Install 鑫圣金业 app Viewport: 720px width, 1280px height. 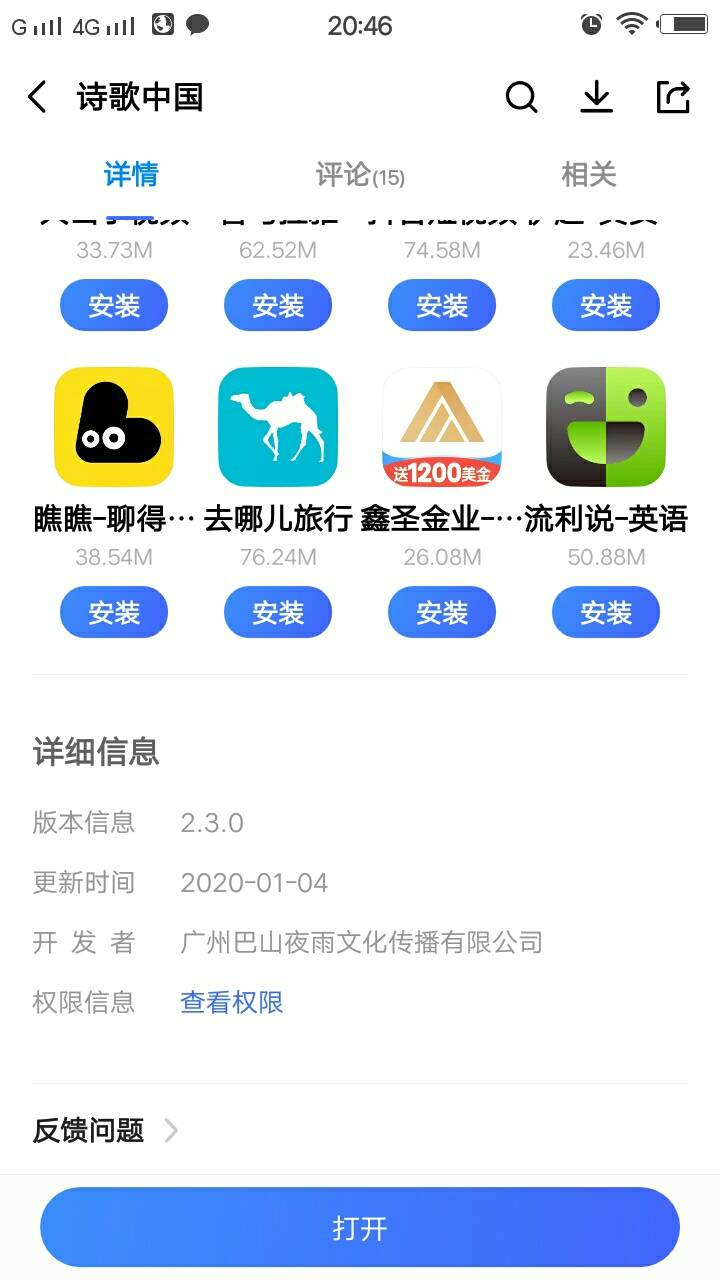pos(442,612)
